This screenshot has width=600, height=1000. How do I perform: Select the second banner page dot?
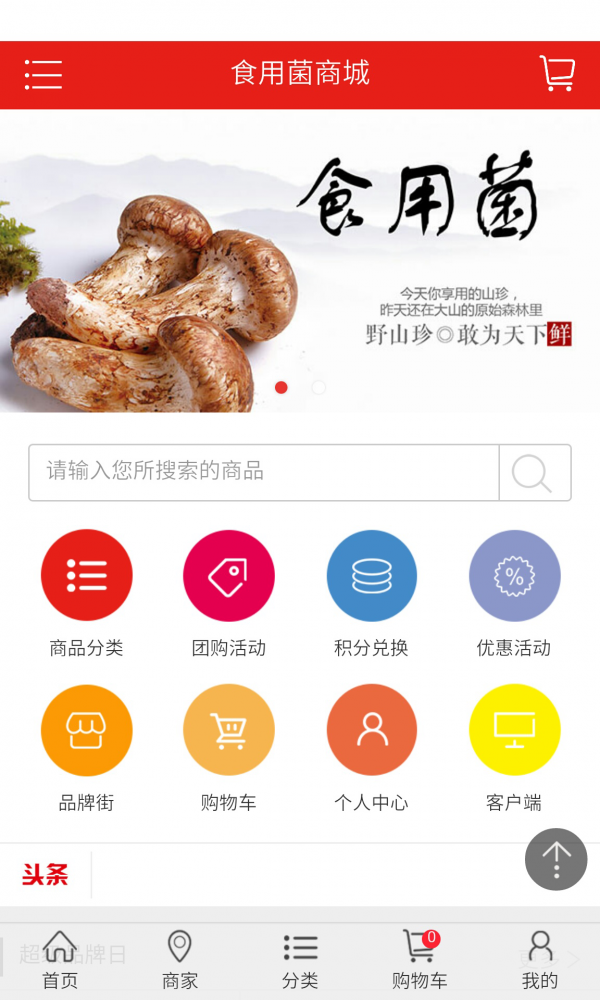[318, 387]
